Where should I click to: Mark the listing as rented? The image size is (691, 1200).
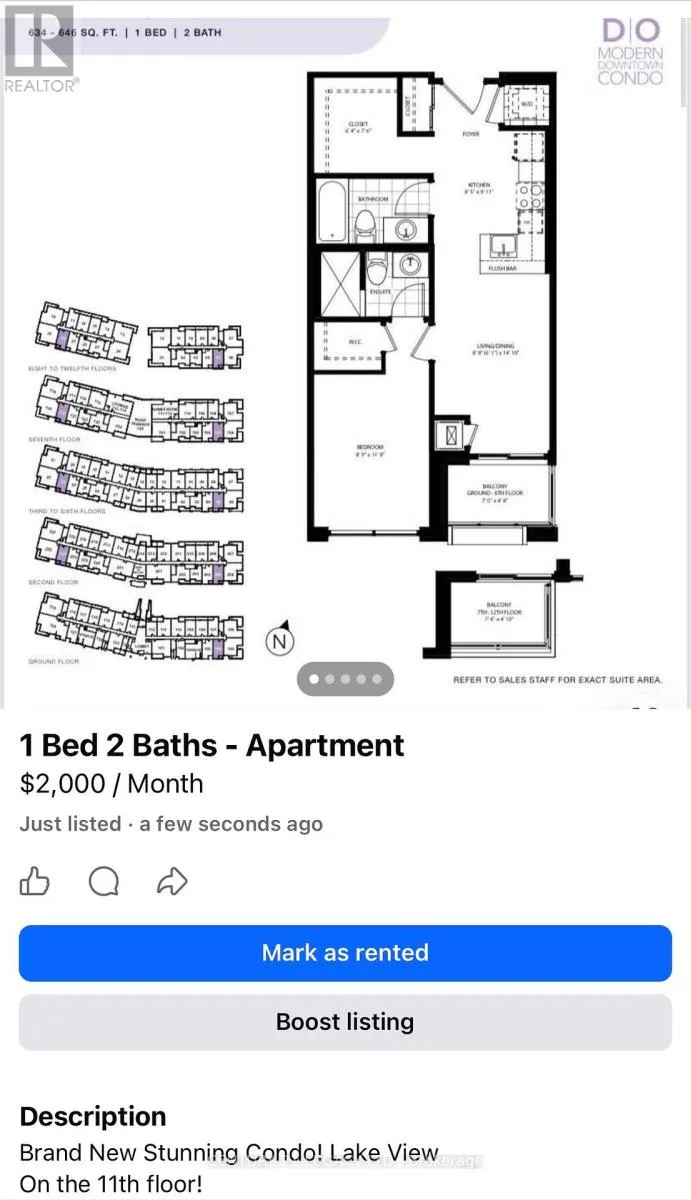click(345, 952)
